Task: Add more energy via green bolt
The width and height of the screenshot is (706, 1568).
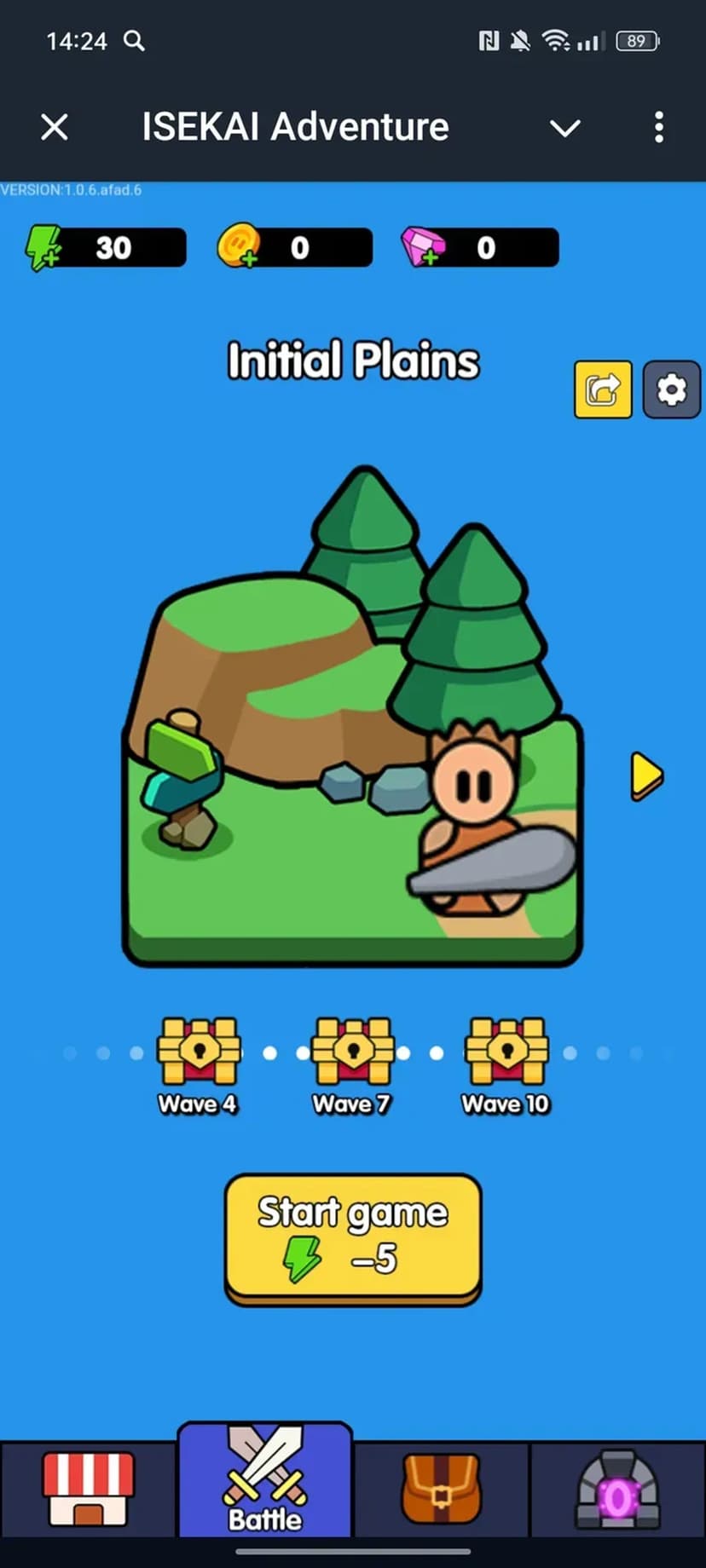Action: (x=44, y=248)
